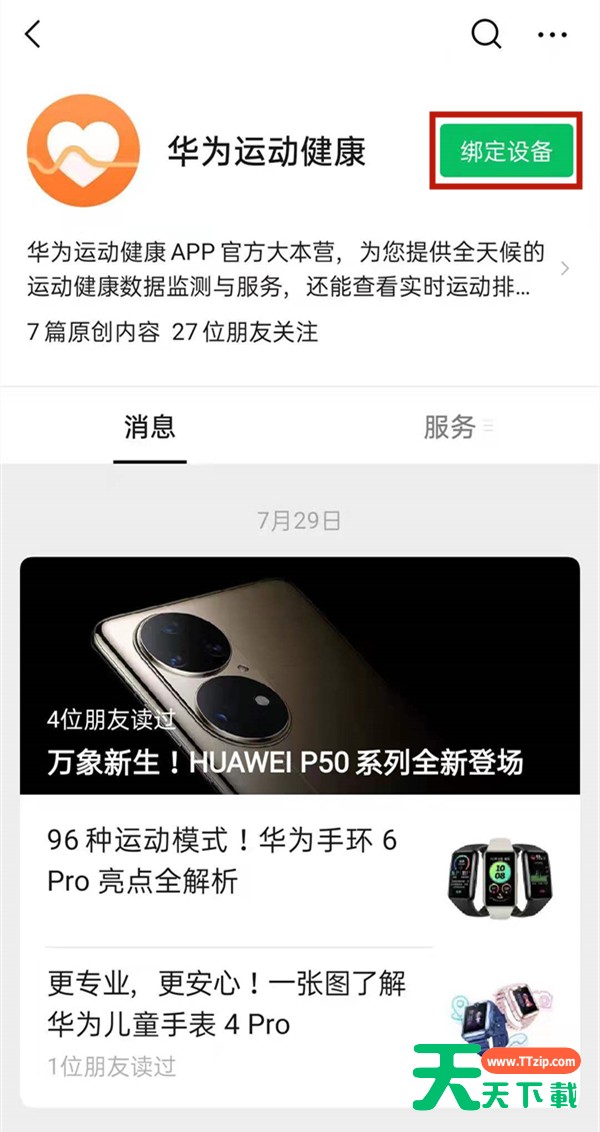Switch to the 消息 tab

149,427
